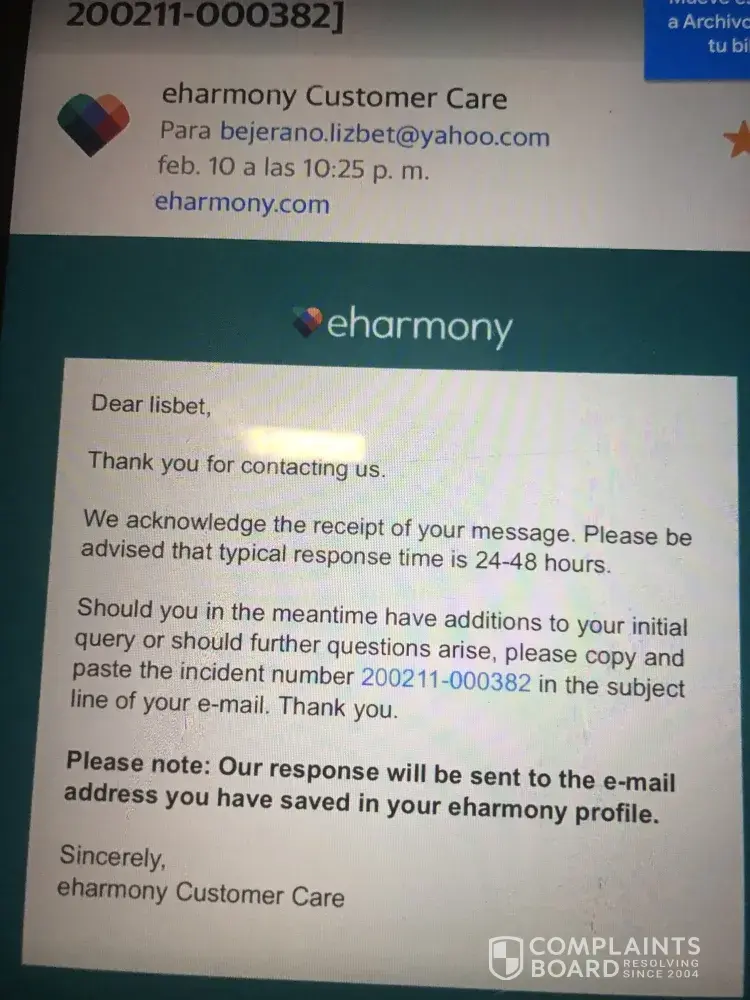
Task: Star this eharmony Customer Care email
Action: click(x=738, y=140)
